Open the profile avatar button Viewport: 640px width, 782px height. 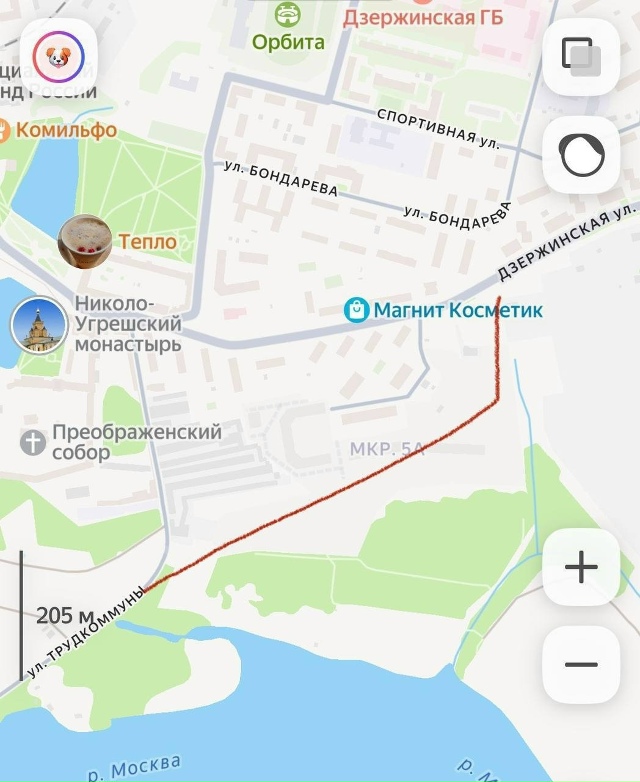(59, 56)
